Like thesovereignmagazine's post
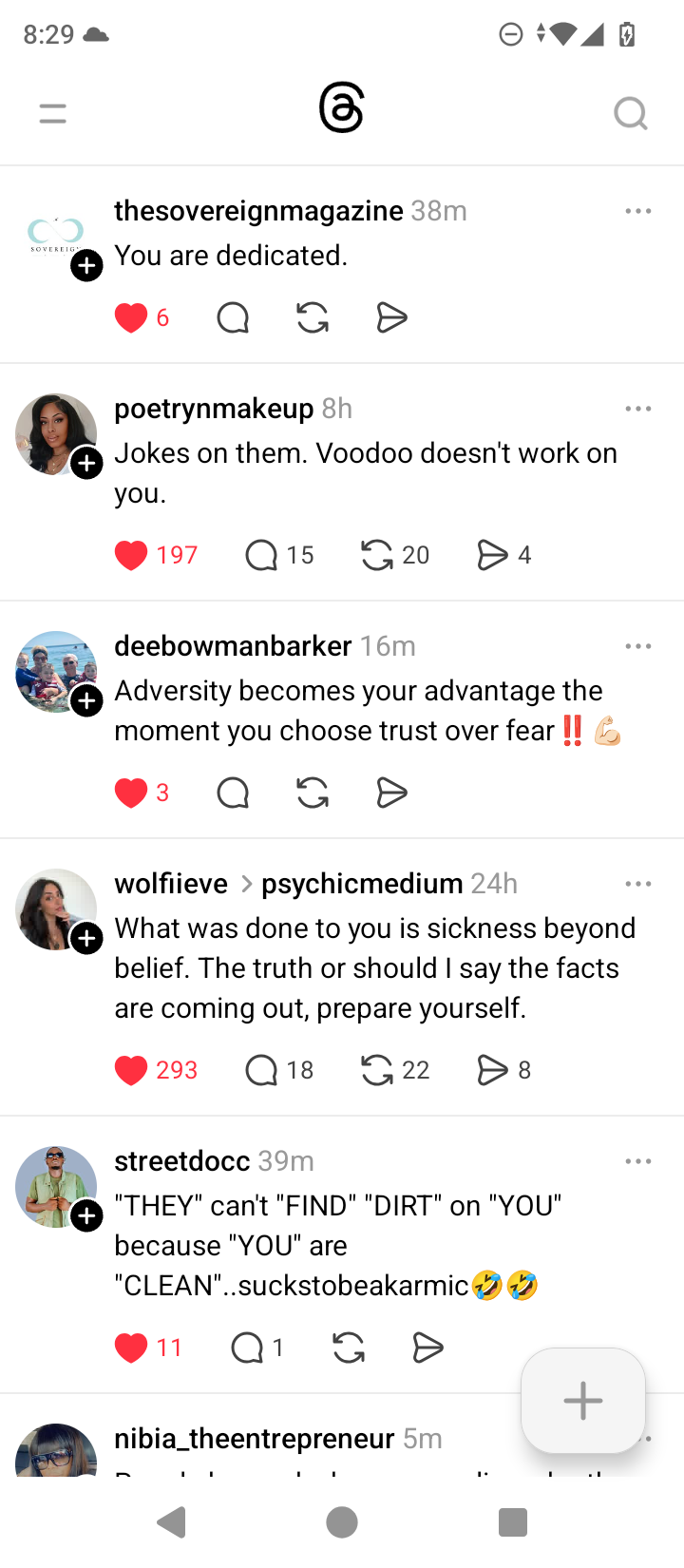Viewport: 684px width, 1568px height. point(131,317)
